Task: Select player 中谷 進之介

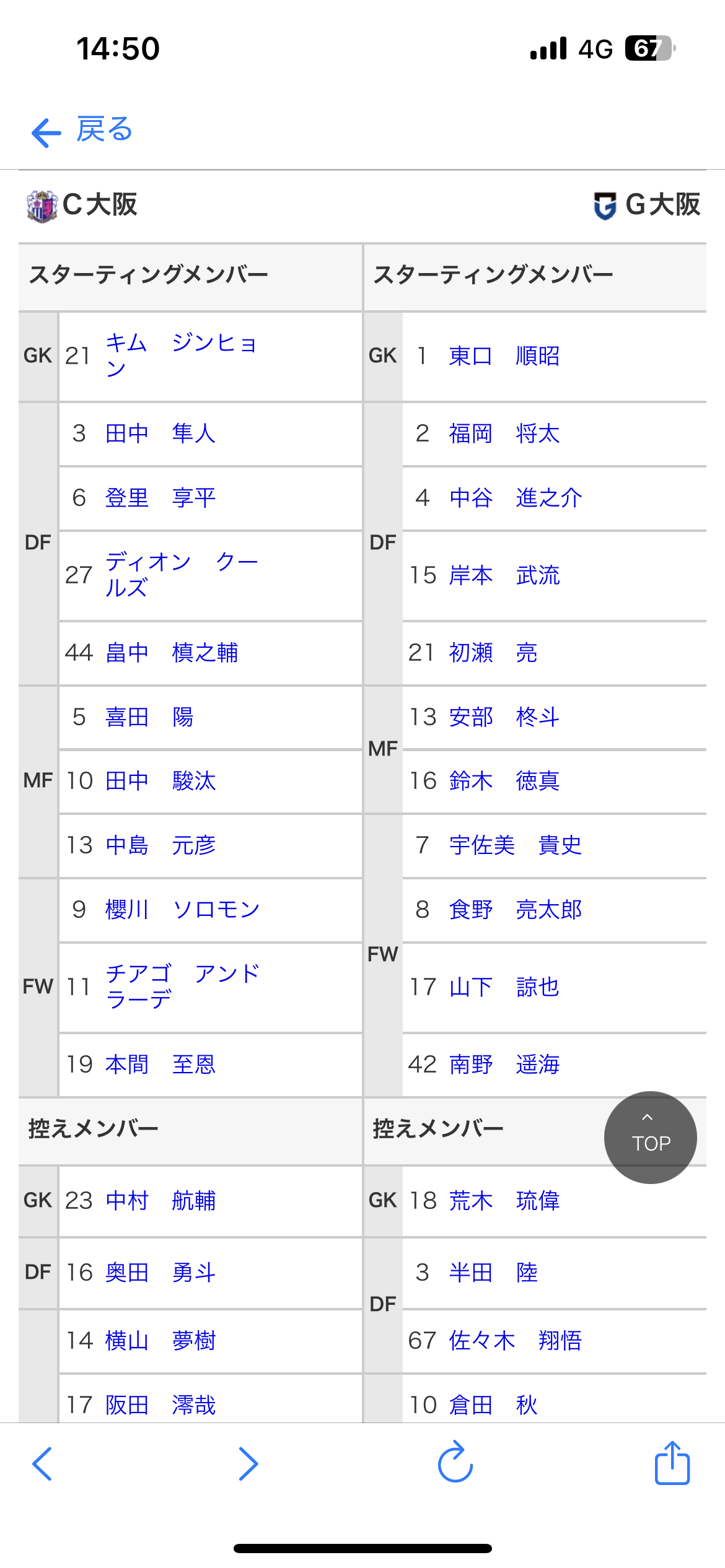Action: [516, 498]
